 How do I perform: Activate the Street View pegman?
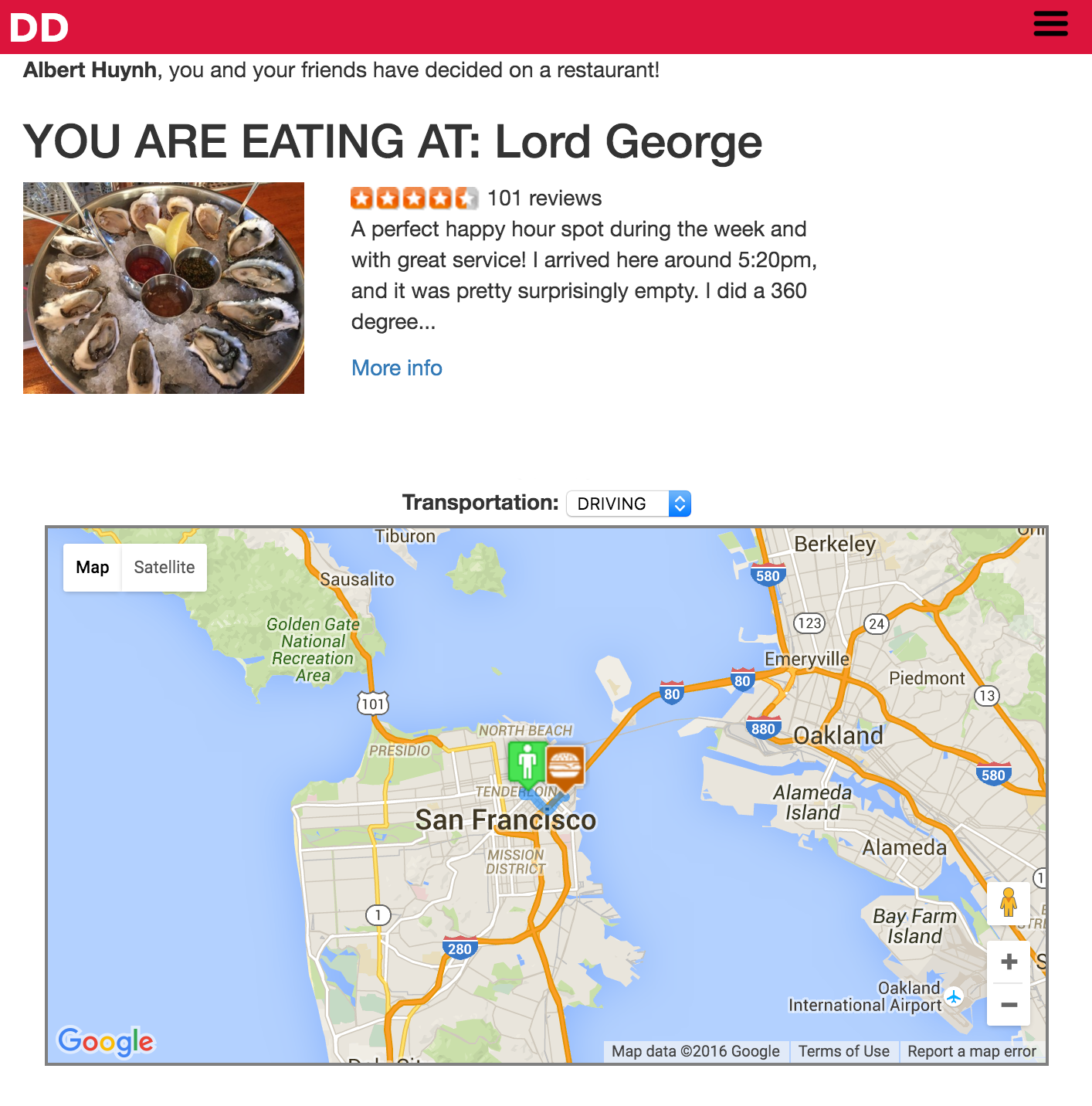[x=1008, y=903]
